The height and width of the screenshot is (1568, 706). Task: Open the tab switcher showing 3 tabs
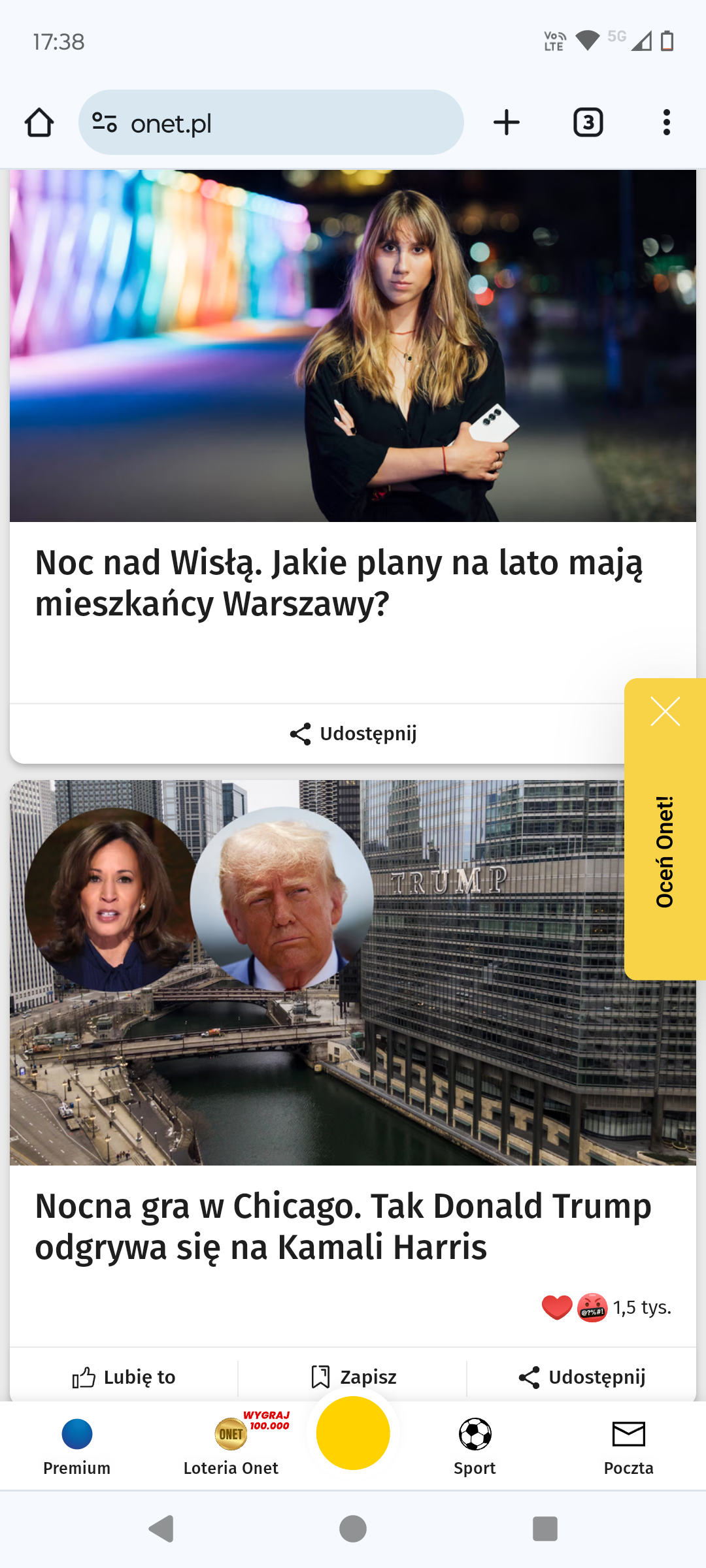tap(588, 123)
